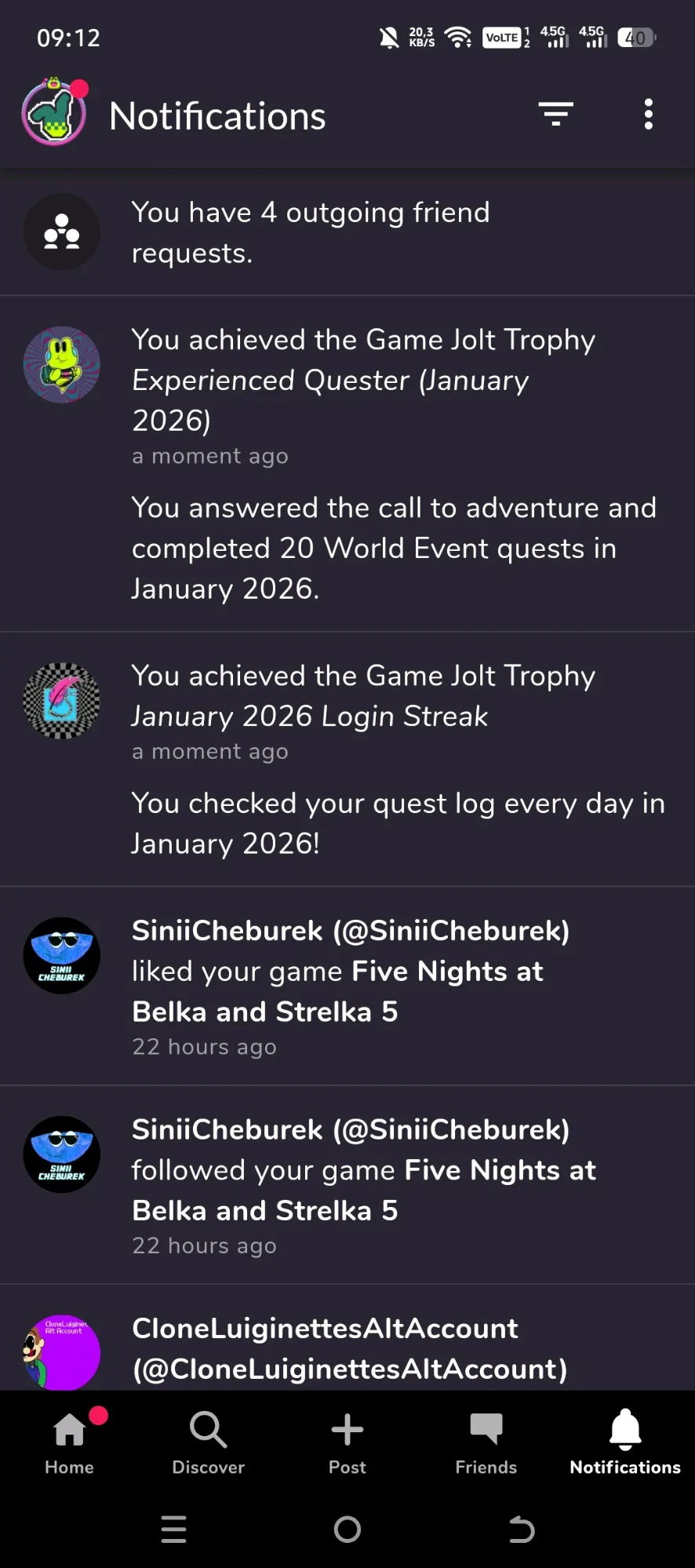Screen dimensions: 695x1568
Task: Go back with the system back button
Action: click(521, 1529)
